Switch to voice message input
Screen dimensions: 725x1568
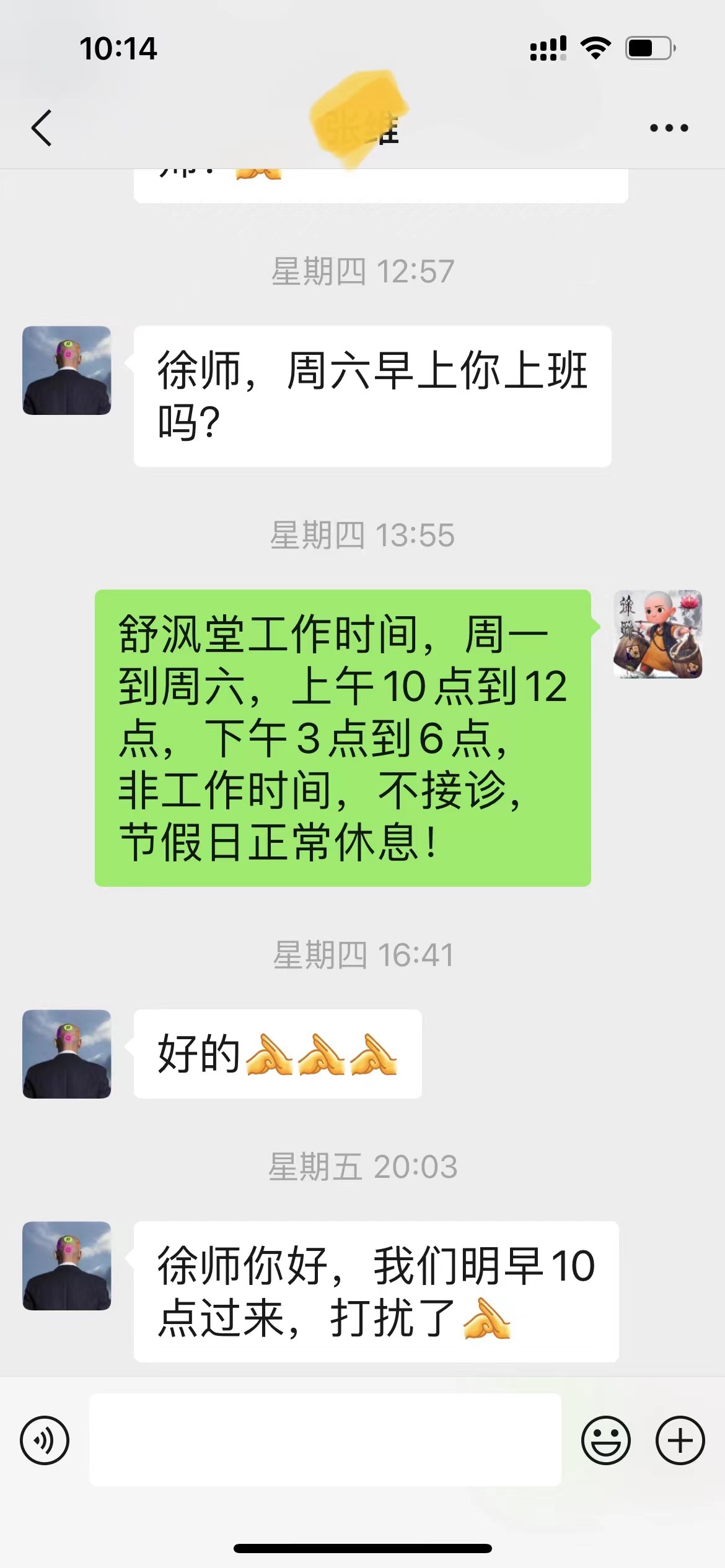(x=45, y=1440)
